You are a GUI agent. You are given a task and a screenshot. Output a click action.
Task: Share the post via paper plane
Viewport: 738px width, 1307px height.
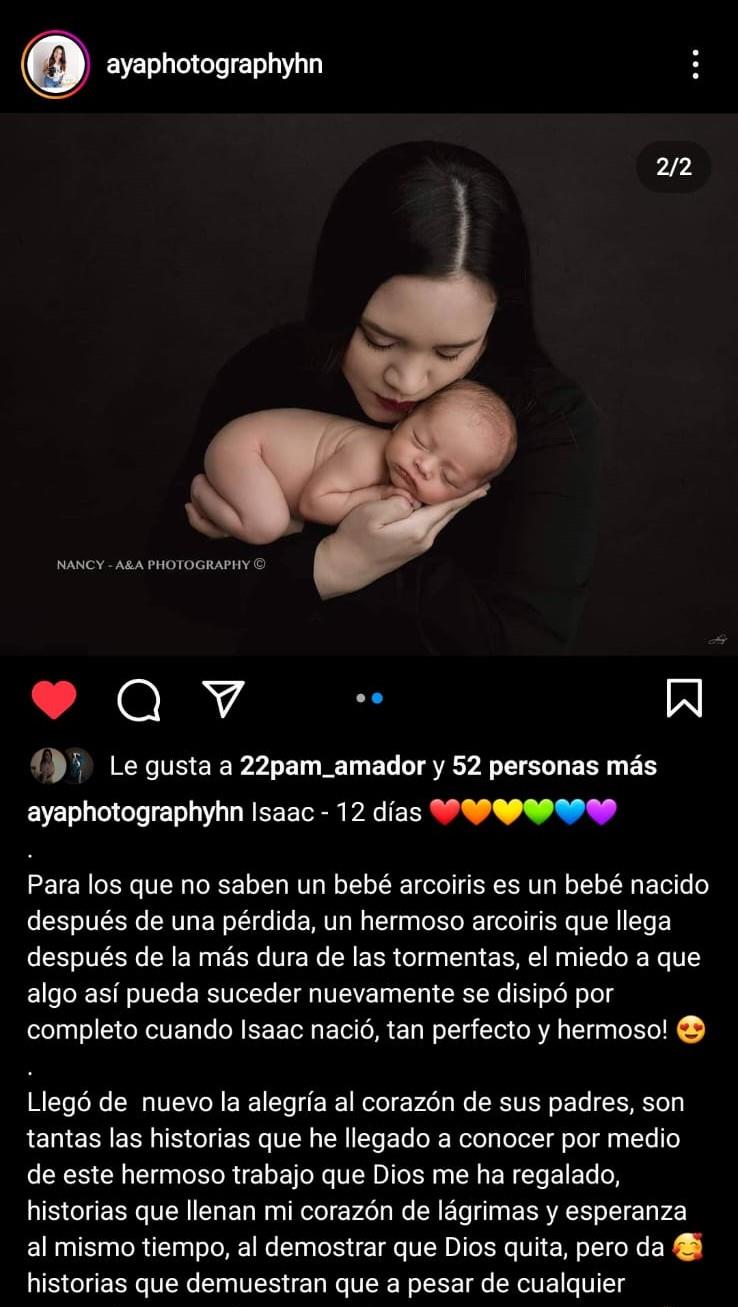(x=224, y=698)
